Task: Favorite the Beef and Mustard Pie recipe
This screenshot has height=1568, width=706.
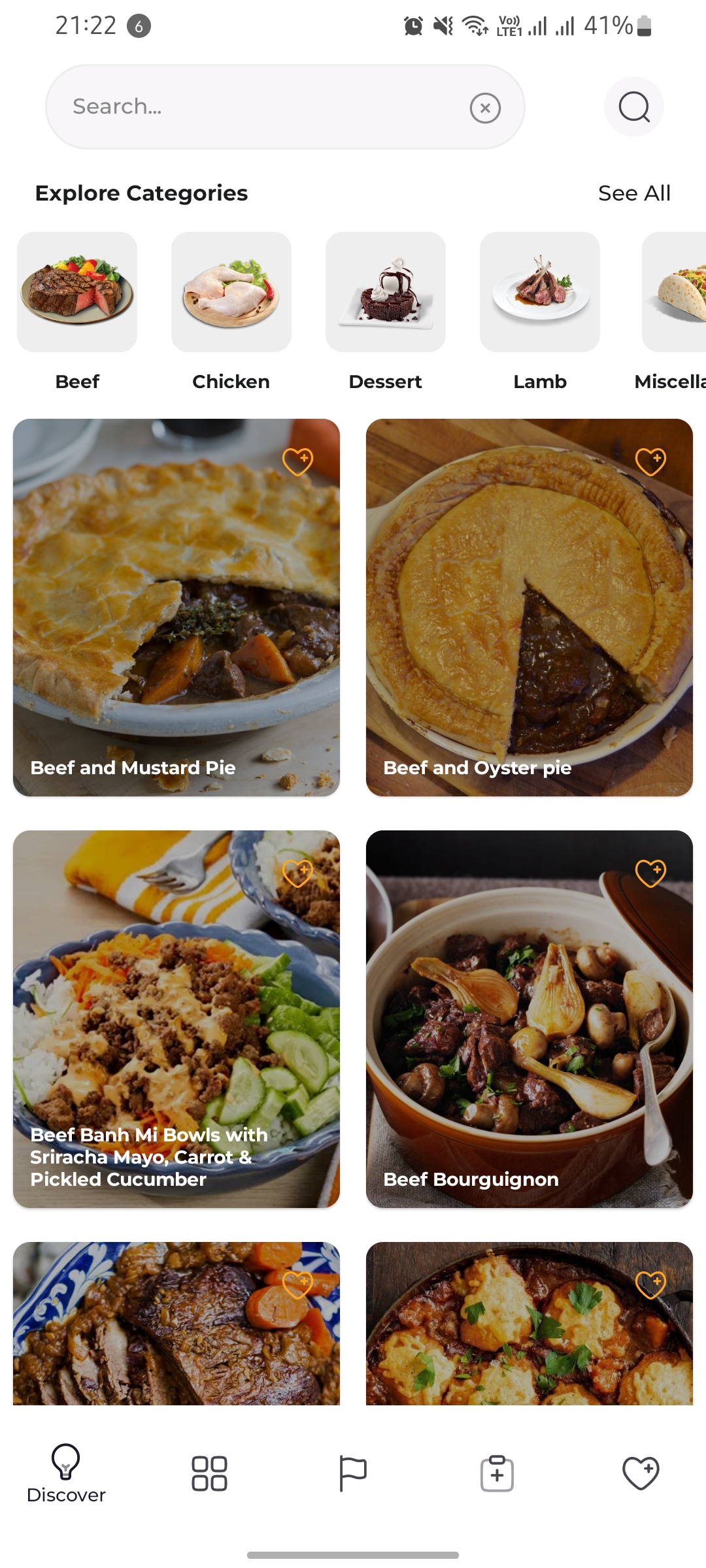Action: click(x=297, y=461)
